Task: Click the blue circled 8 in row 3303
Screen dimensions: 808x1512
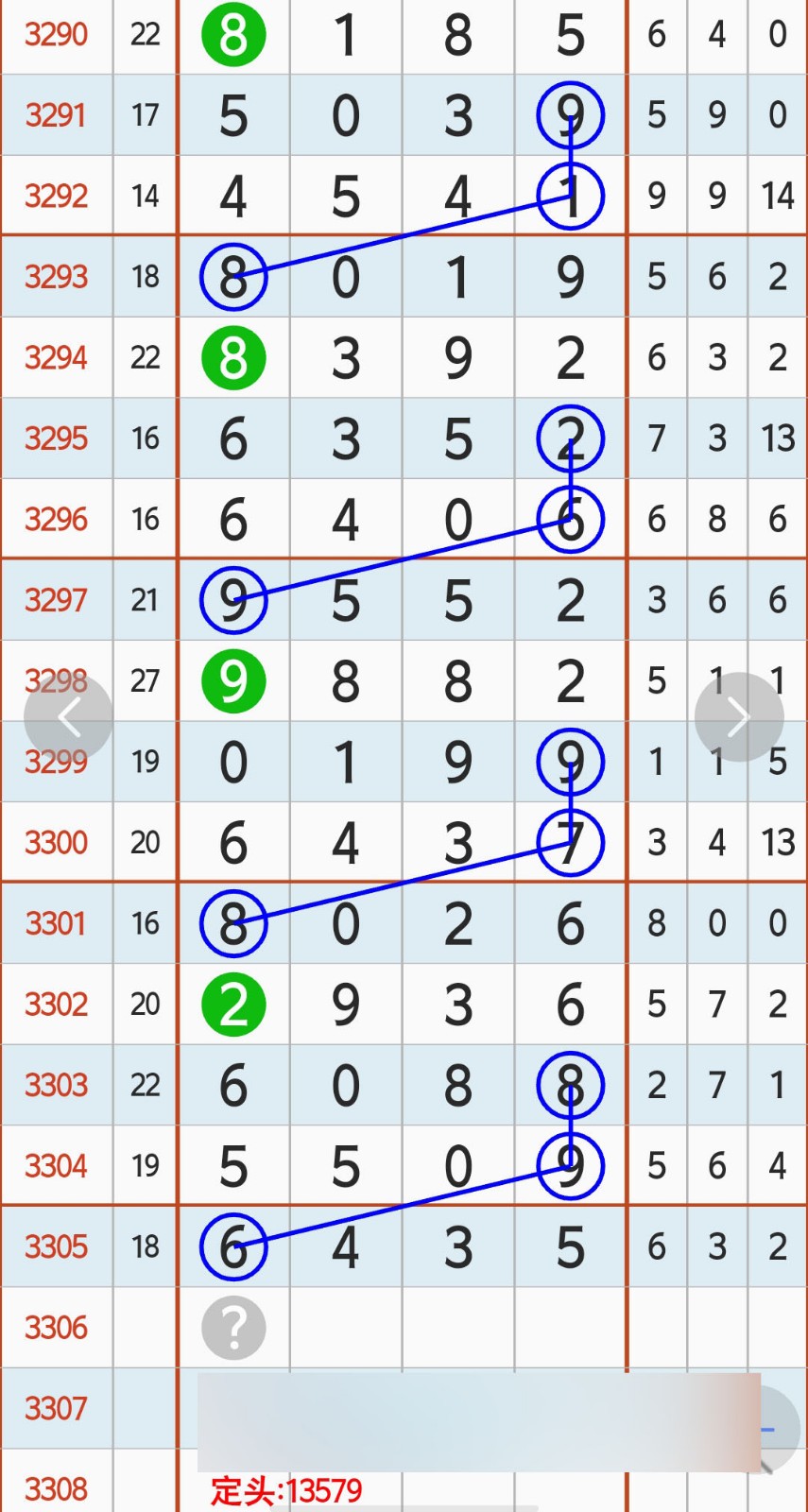Action: 571,1085
